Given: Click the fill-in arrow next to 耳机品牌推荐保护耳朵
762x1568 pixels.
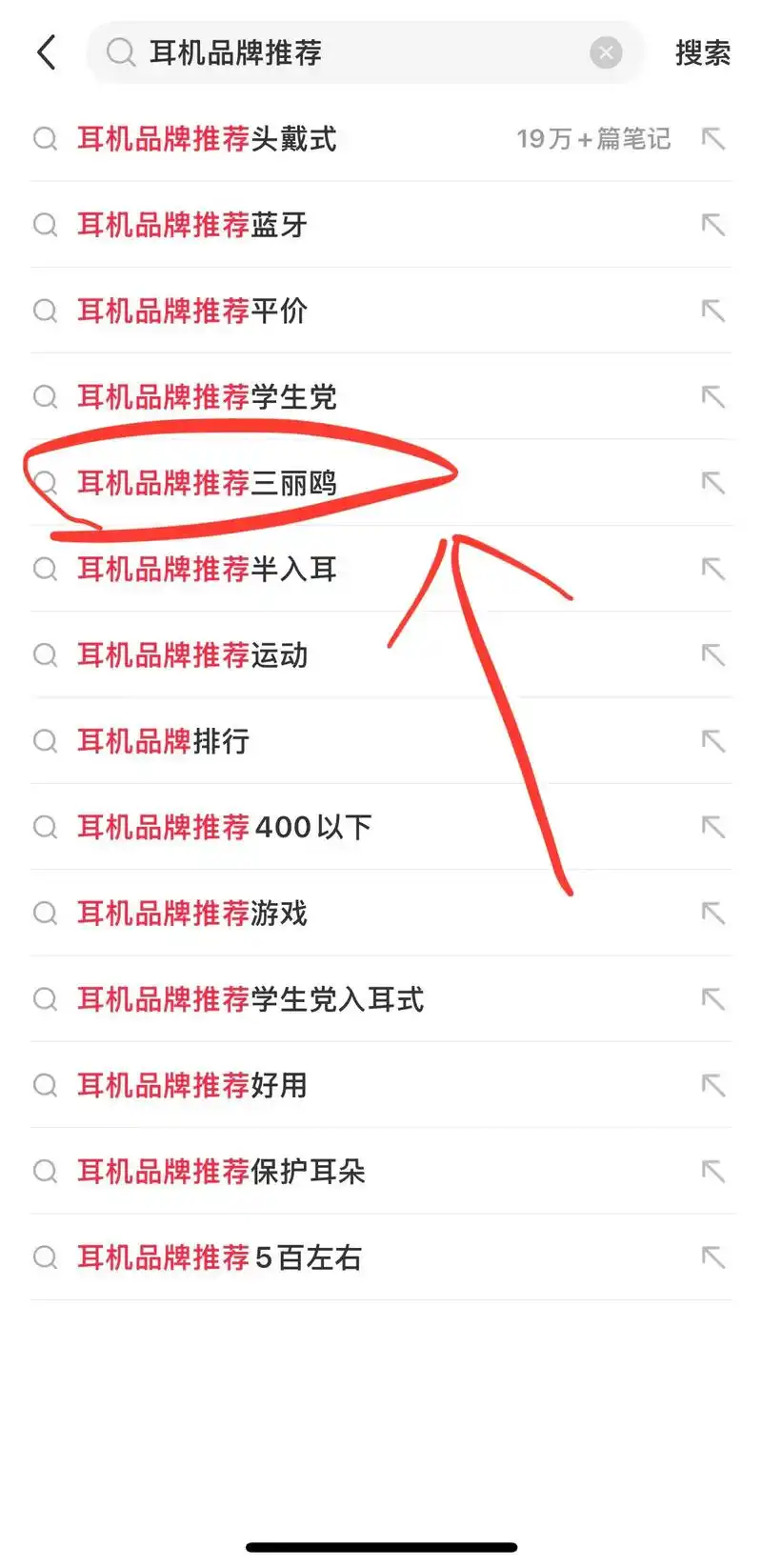Looking at the screenshot, I should point(713,1172).
